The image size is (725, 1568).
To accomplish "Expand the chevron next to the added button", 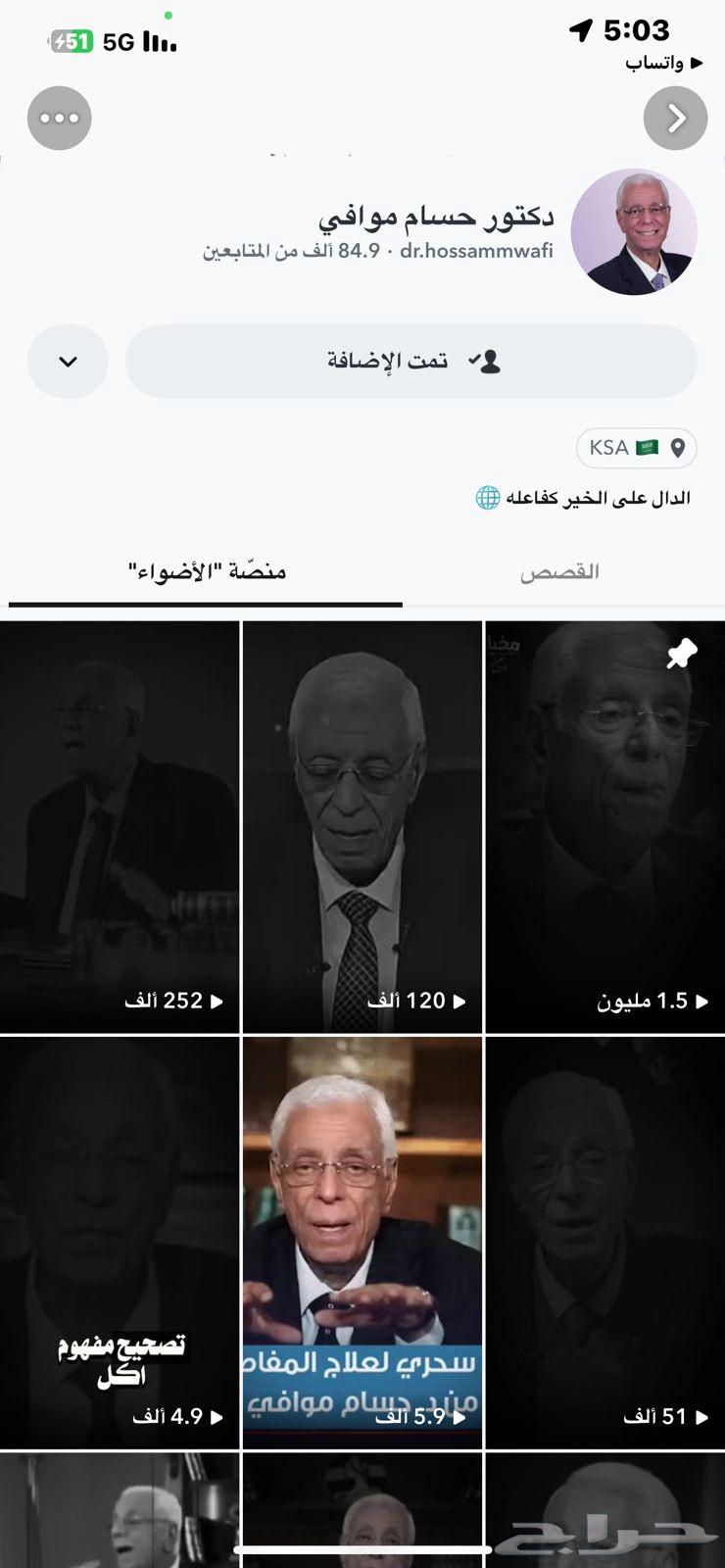I will pos(67,362).
